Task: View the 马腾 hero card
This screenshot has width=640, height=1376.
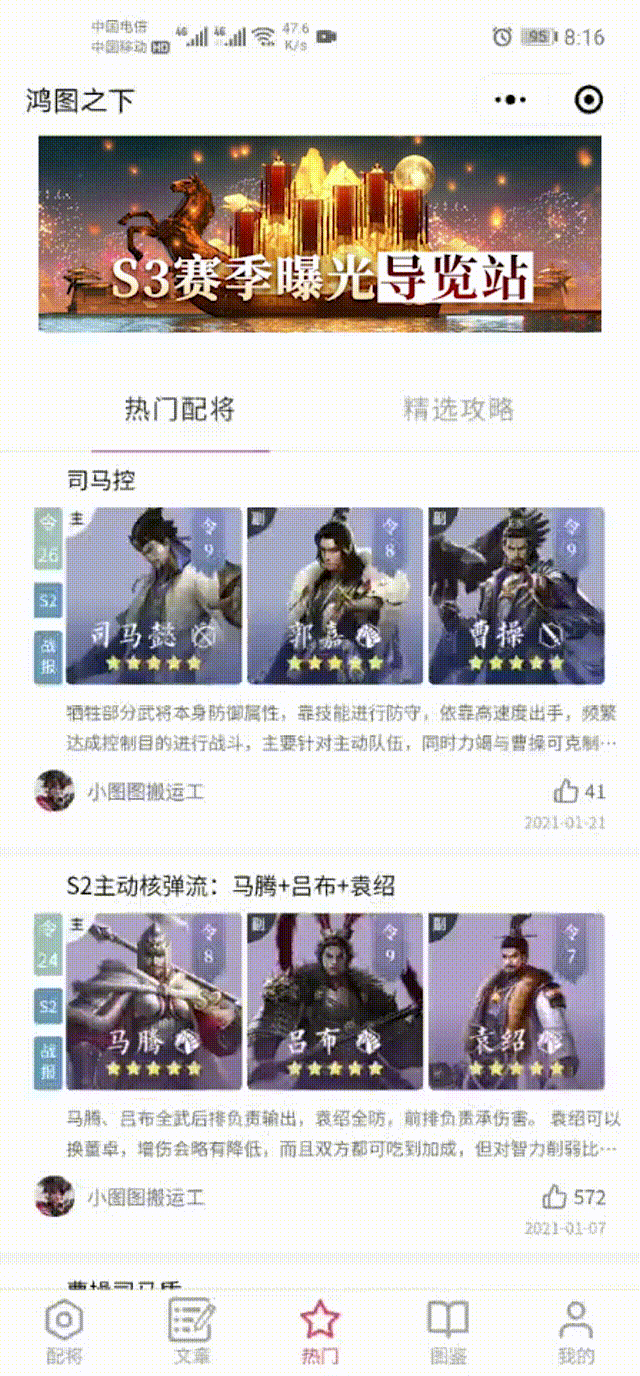Action: pos(154,1000)
